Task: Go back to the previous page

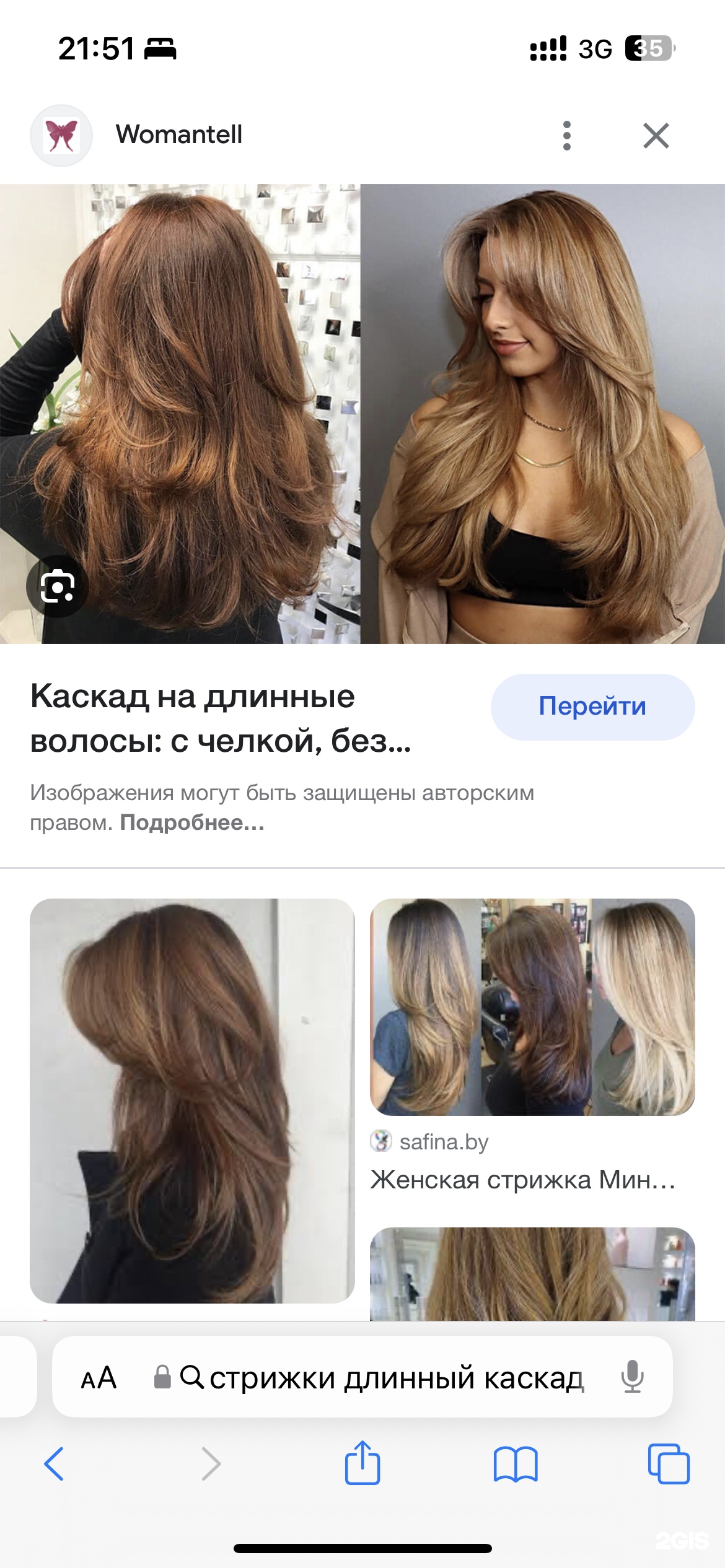Action: (x=55, y=1464)
